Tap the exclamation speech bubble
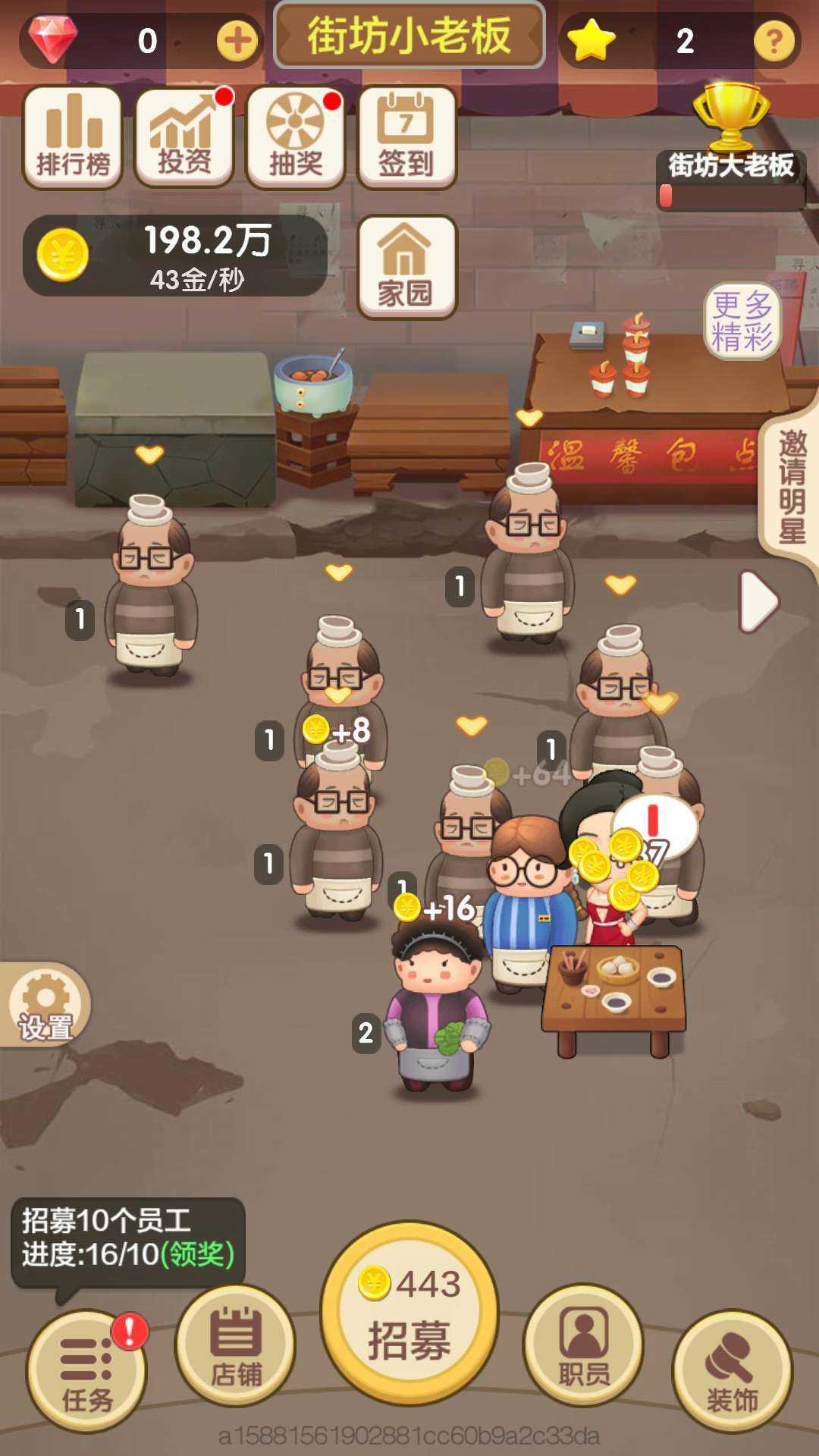The image size is (819, 1456). tap(654, 823)
